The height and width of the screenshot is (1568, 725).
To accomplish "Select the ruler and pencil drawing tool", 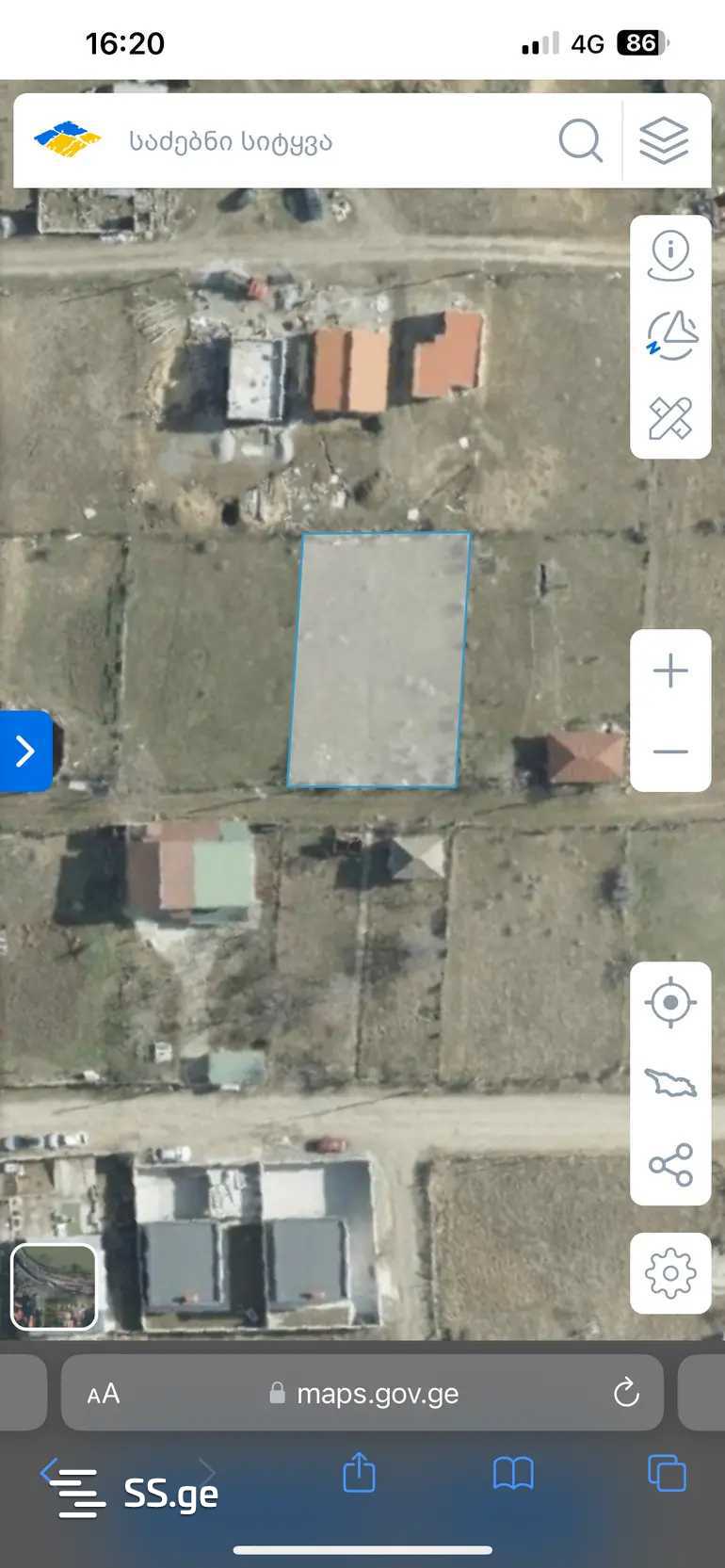I will pos(670,418).
